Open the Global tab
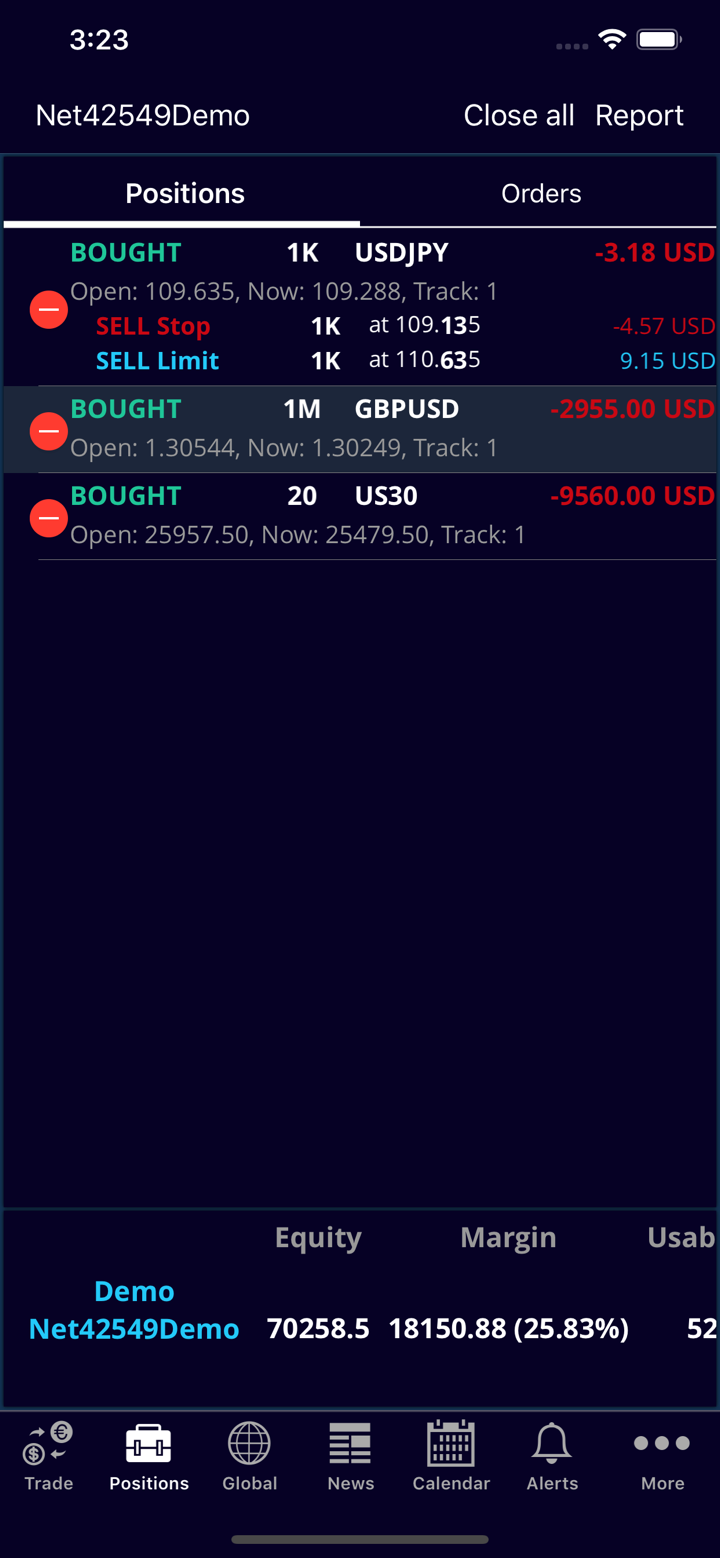 [249, 1457]
